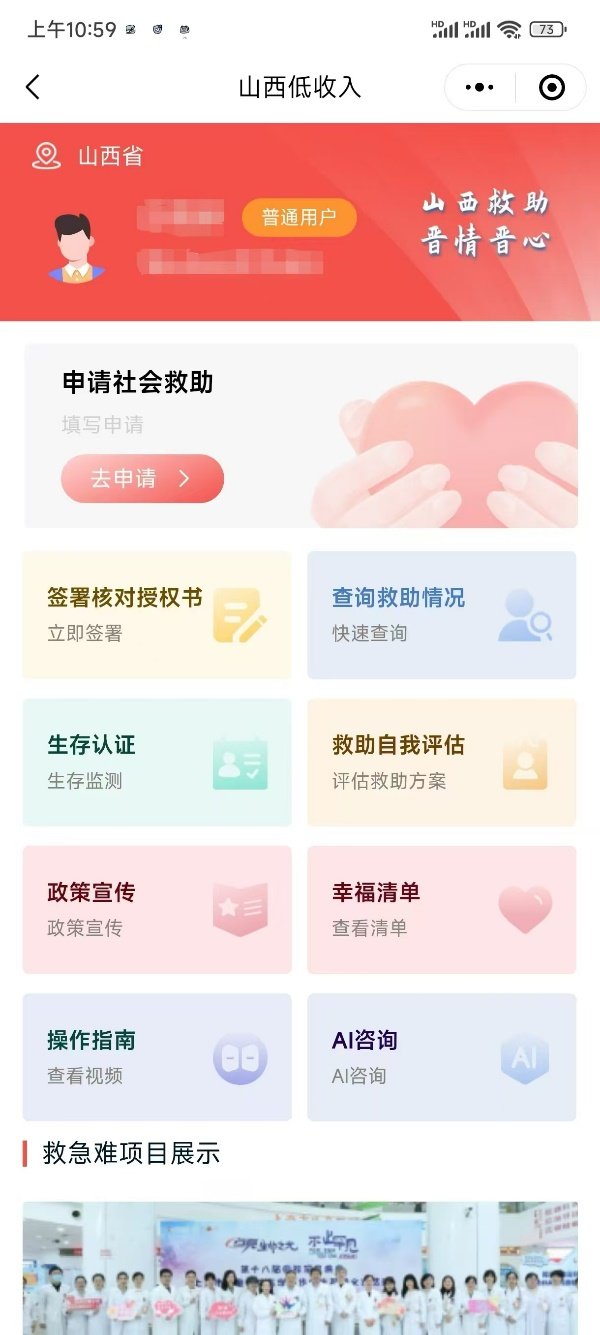600x1335 pixels.
Task: Start AI咨询 consultation
Action: (x=441, y=1057)
